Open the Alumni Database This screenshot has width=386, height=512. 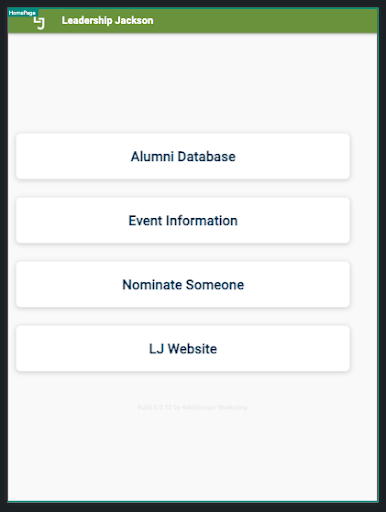(x=183, y=156)
